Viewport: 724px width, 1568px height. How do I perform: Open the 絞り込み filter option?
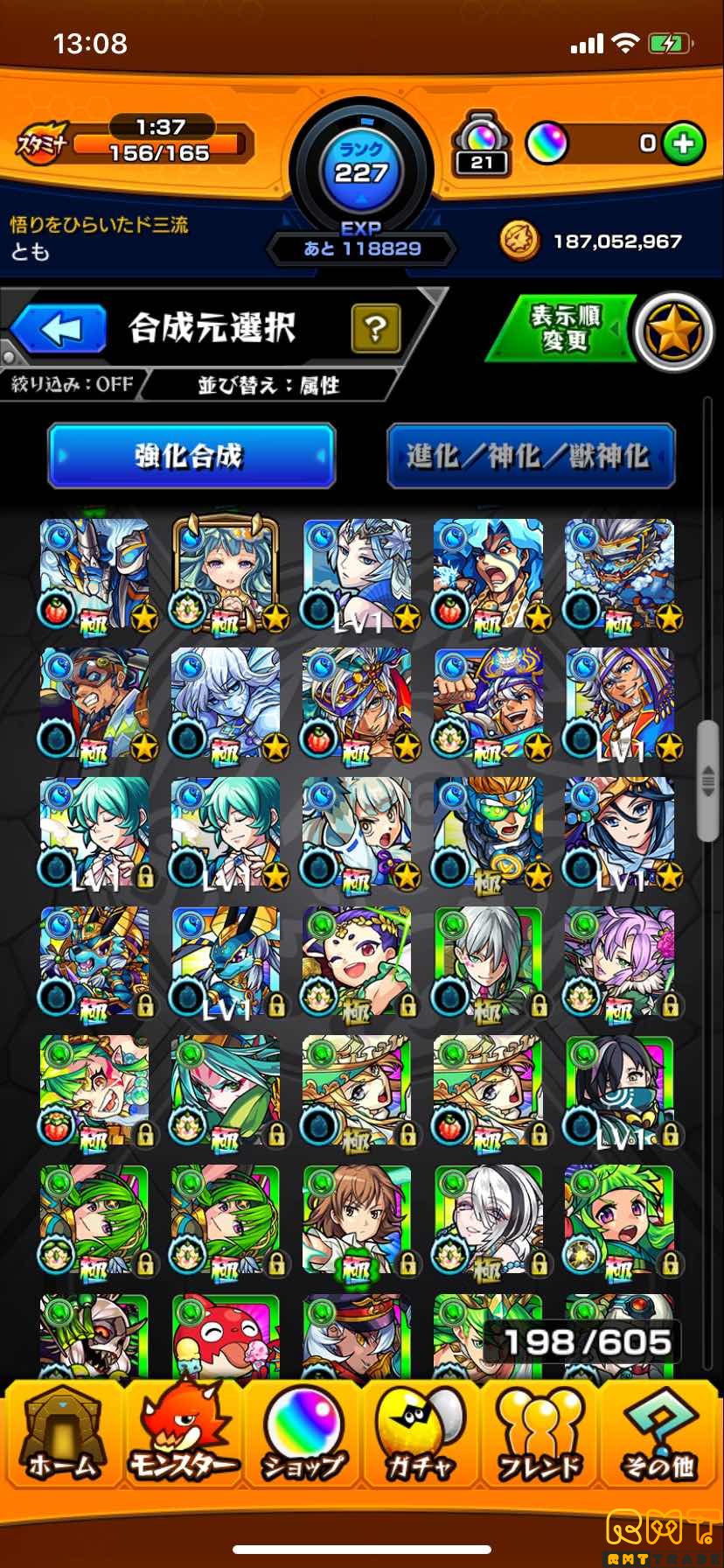pyautogui.click(x=72, y=383)
